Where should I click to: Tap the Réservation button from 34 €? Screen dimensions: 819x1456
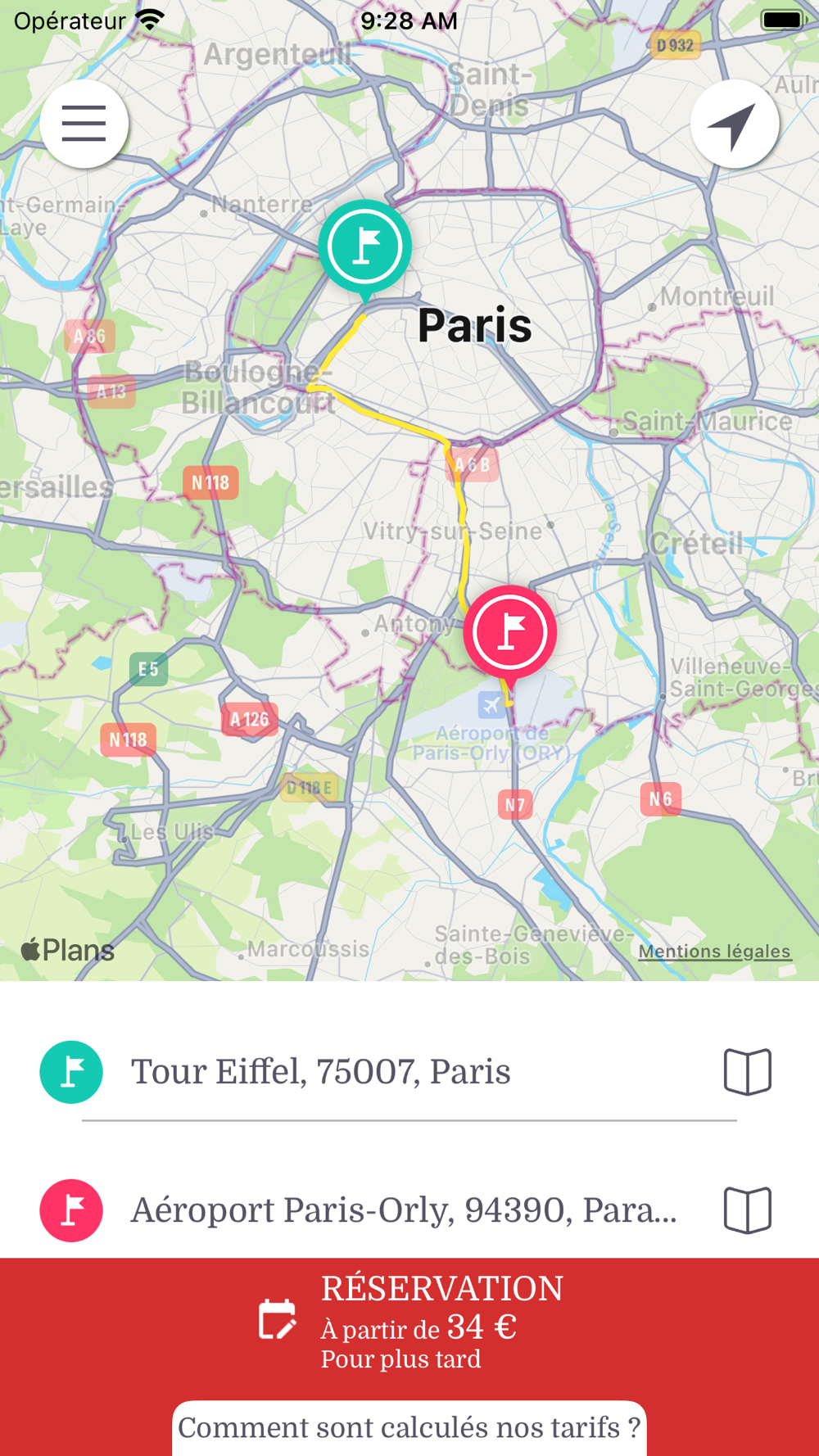(409, 1321)
